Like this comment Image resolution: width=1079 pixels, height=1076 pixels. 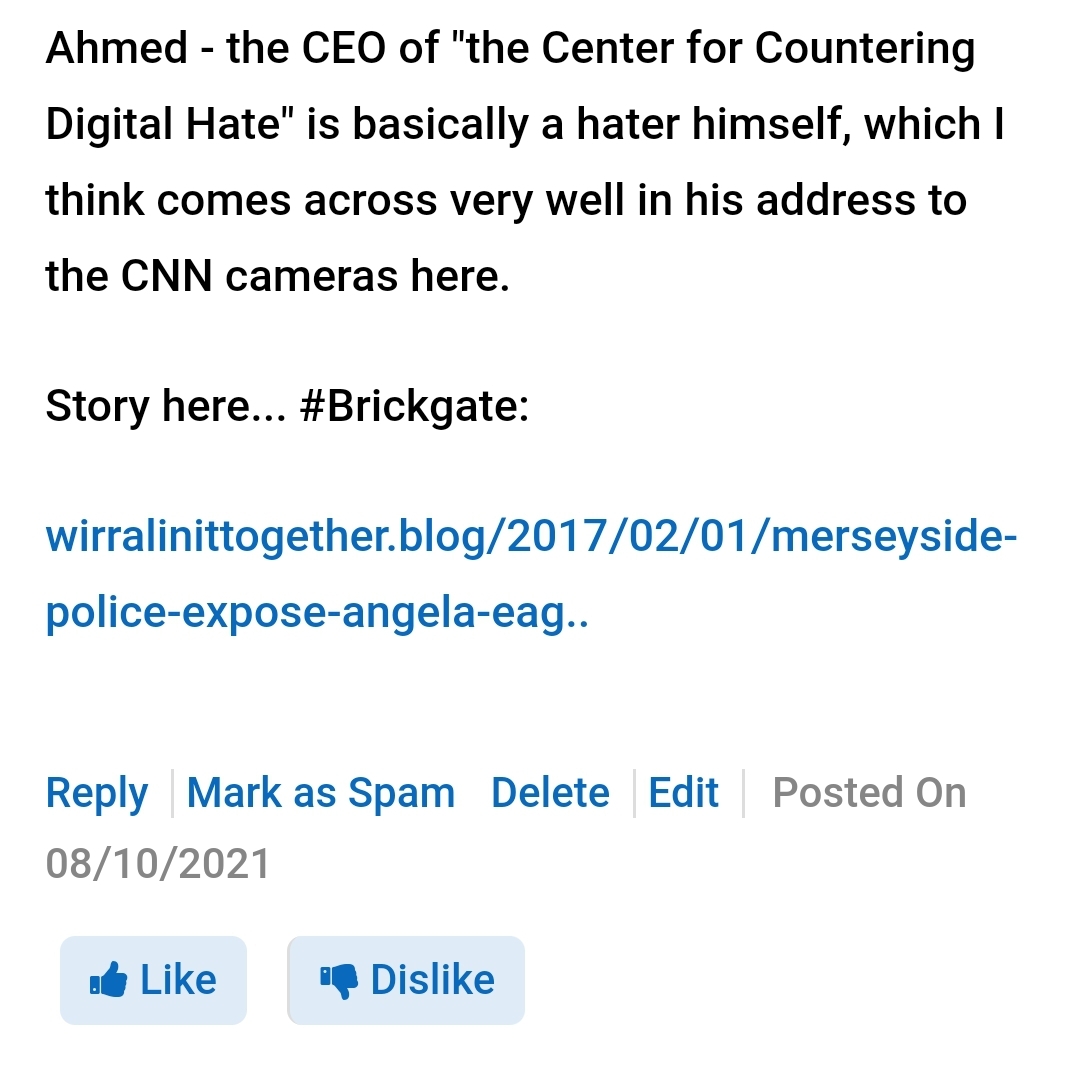(x=153, y=980)
